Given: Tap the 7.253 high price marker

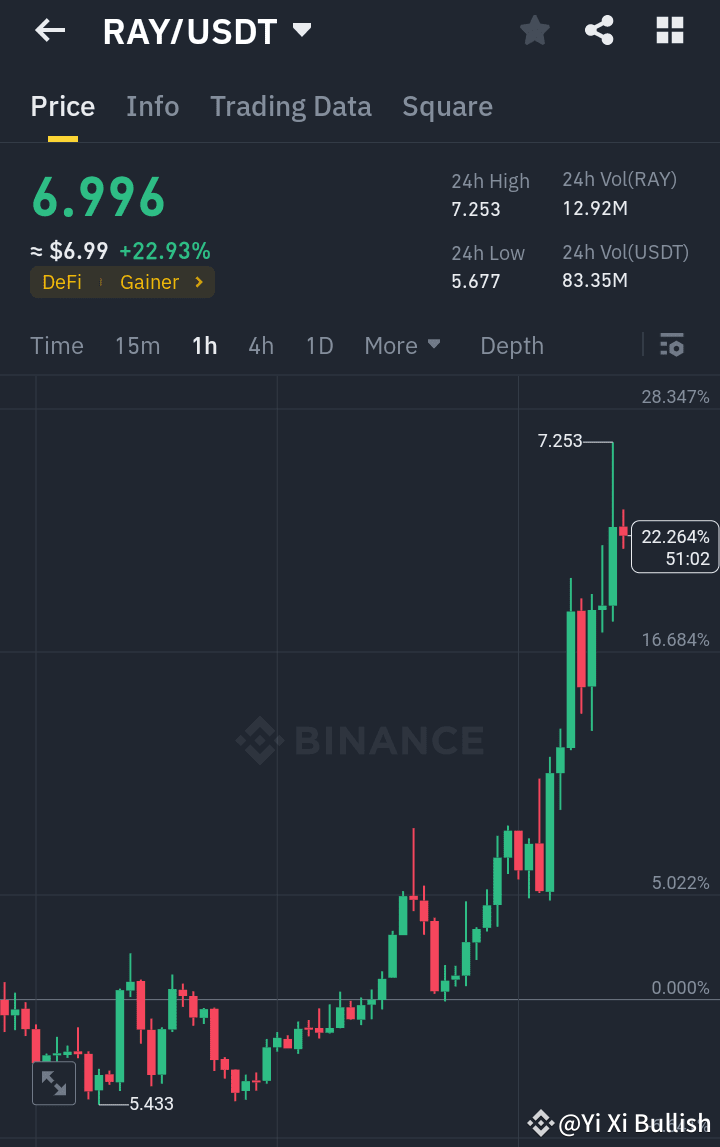Looking at the screenshot, I should coord(561,440).
